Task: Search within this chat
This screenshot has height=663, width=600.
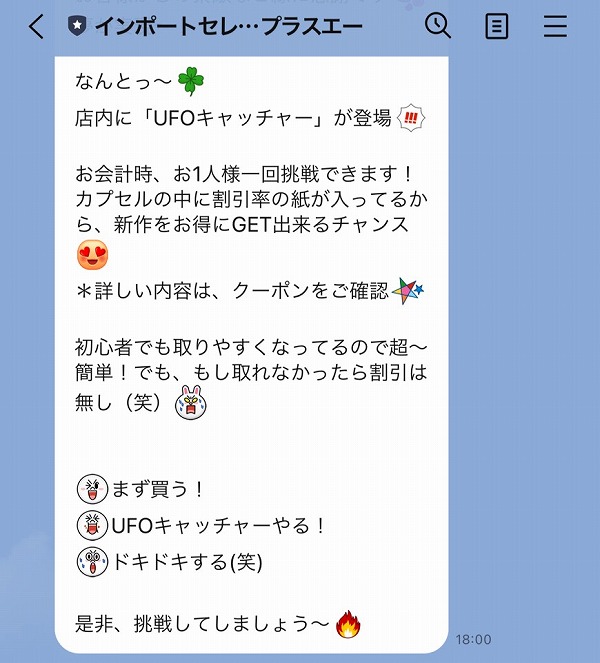Action: (x=438, y=26)
